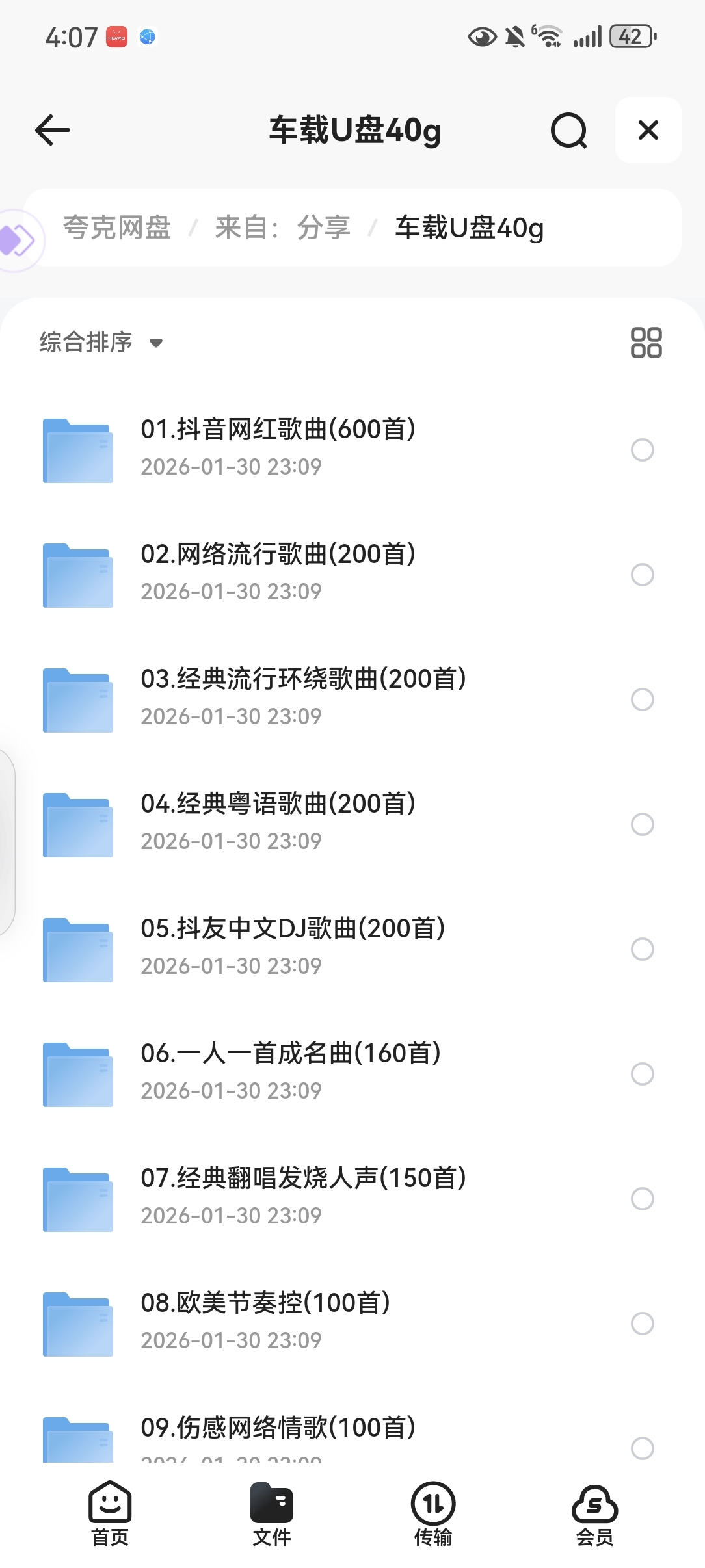Screen dimensions: 705x1568
Task: Tap the purple floating shortcut at left edge
Action: pyautogui.click(x=17, y=241)
